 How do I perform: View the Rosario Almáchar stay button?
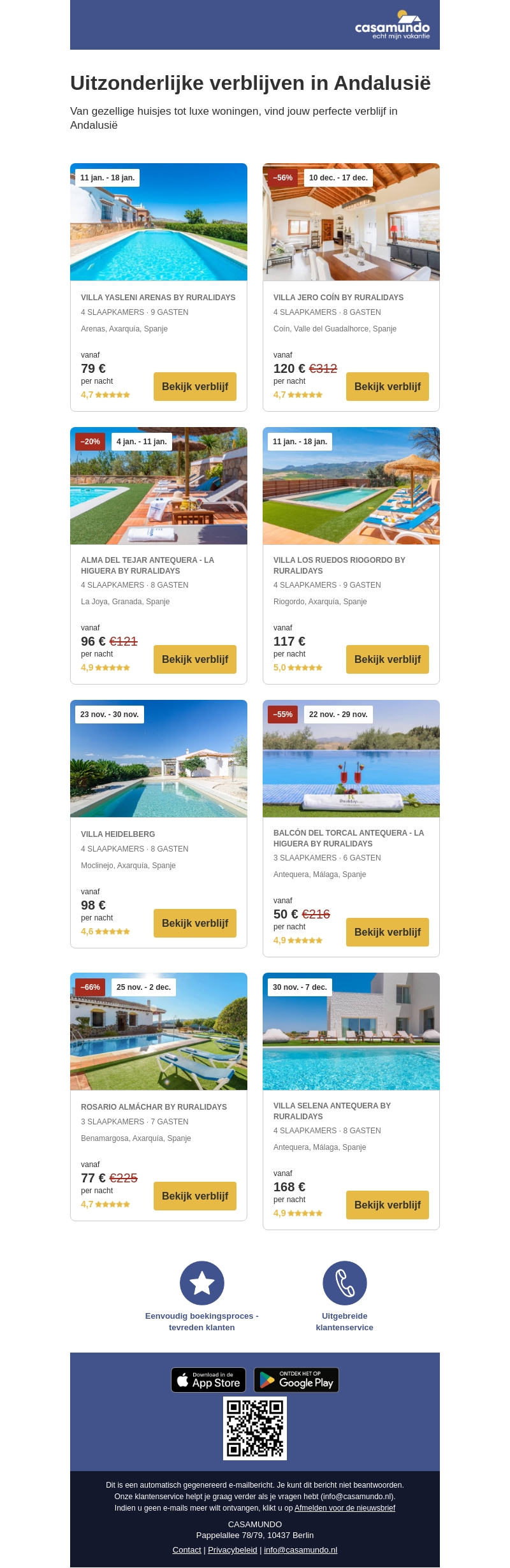(x=195, y=1196)
